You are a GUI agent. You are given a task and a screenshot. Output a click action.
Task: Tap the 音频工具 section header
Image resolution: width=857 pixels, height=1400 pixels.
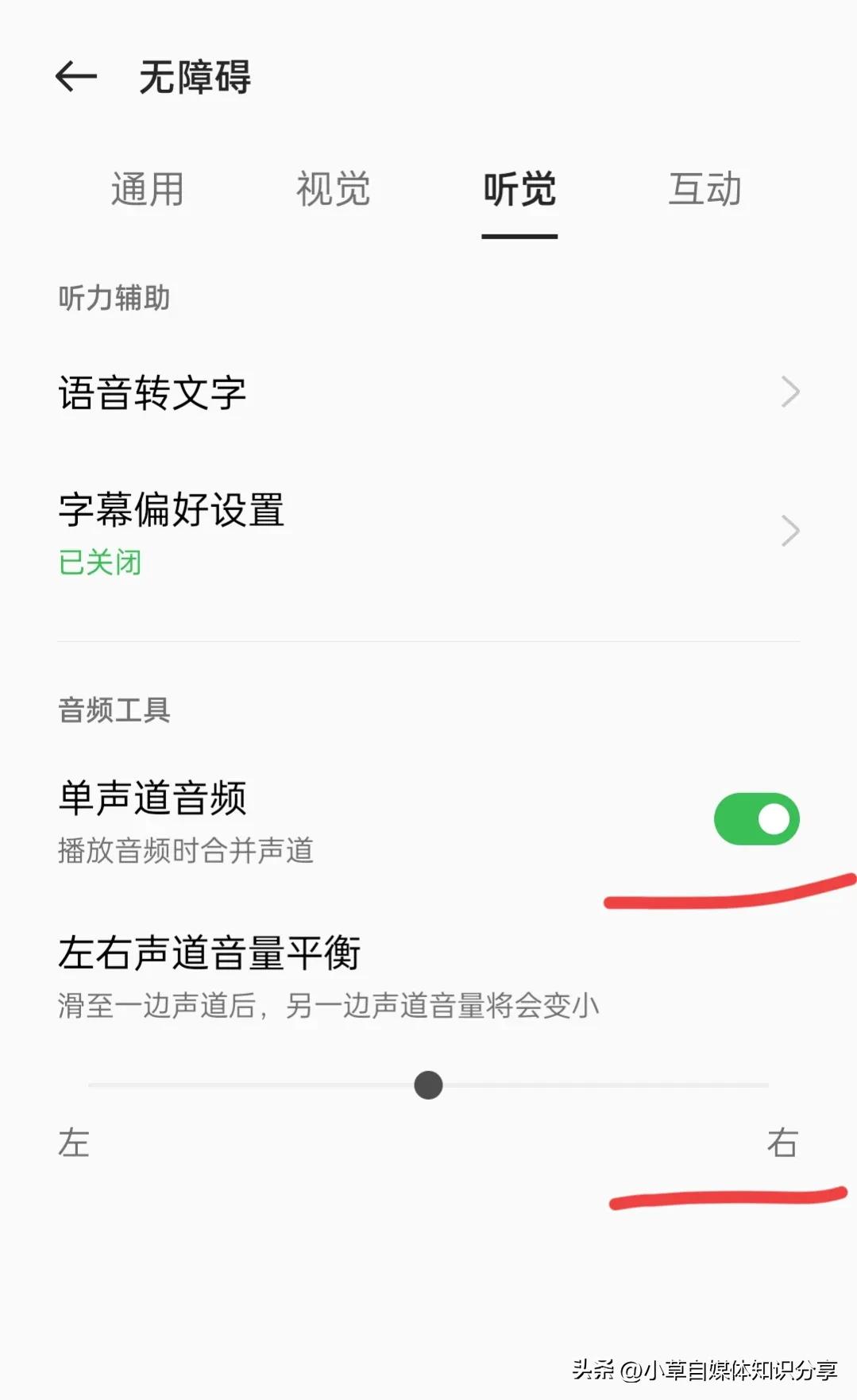(x=114, y=710)
